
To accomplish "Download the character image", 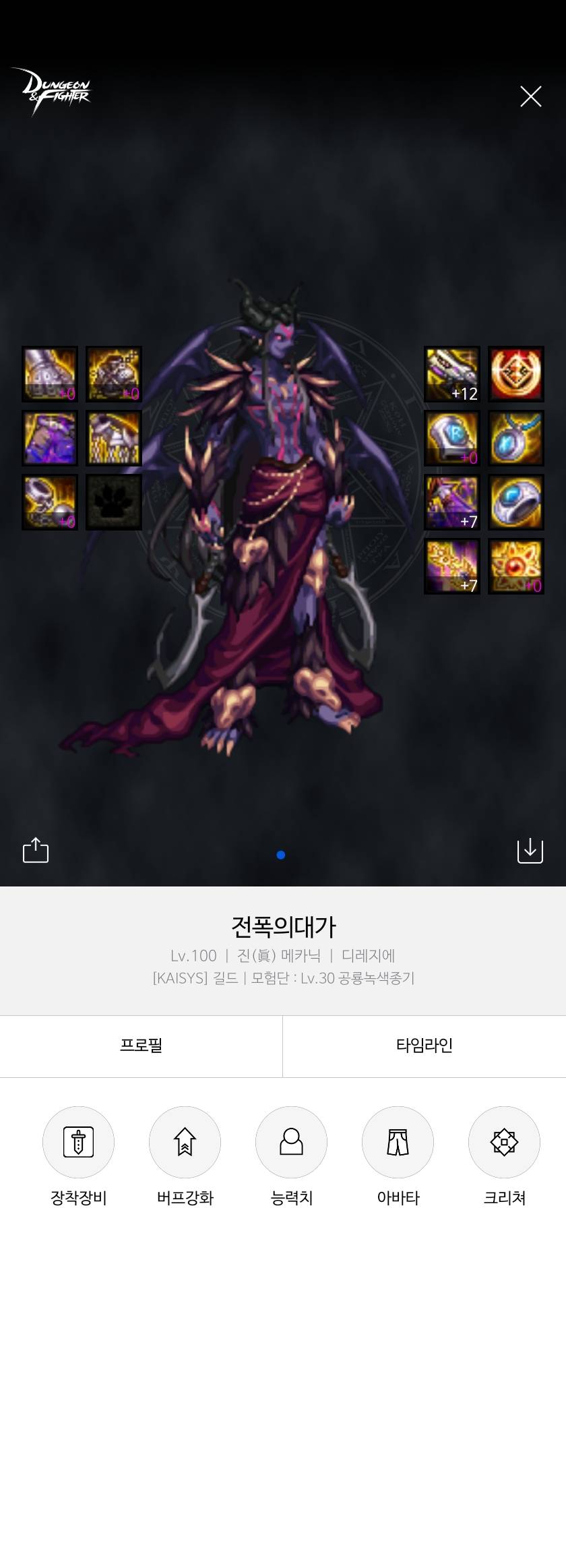I will tap(530, 850).
